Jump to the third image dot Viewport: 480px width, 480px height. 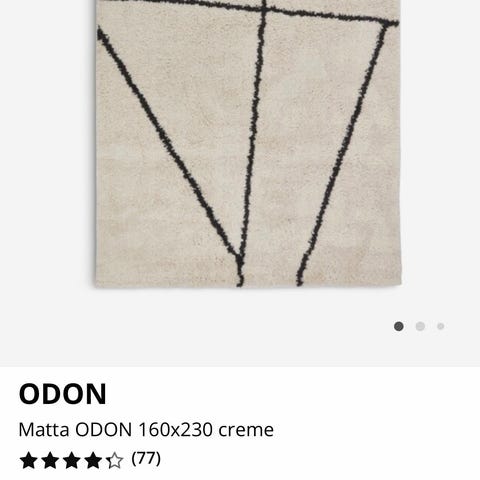tap(440, 326)
